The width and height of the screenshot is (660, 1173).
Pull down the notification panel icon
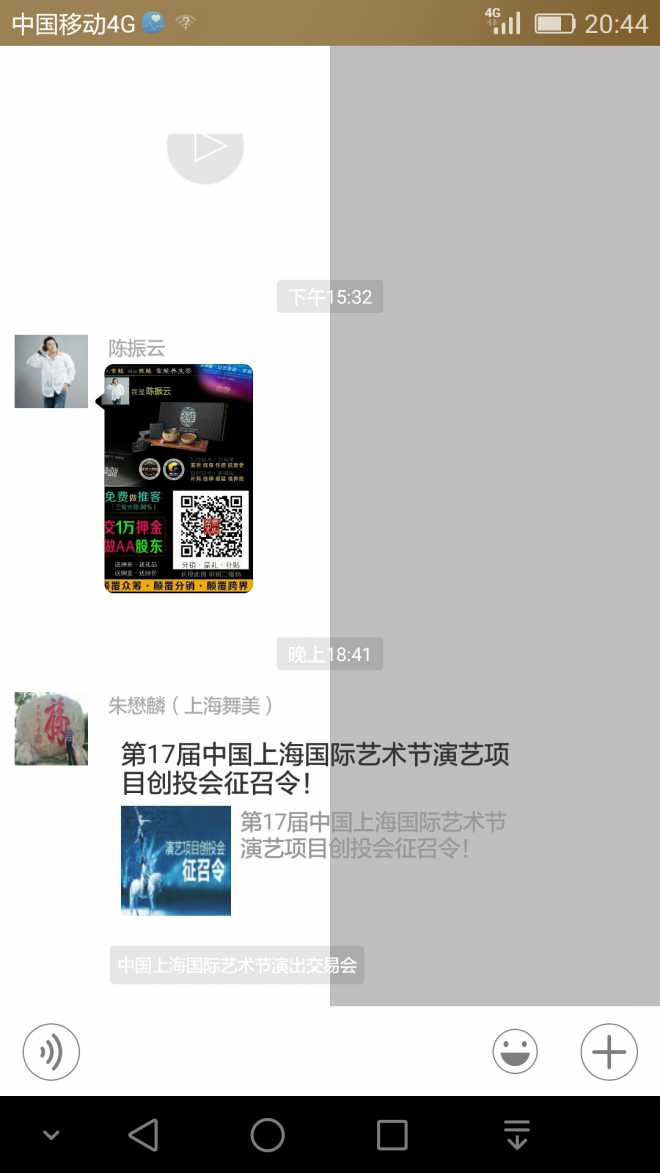[517, 1134]
